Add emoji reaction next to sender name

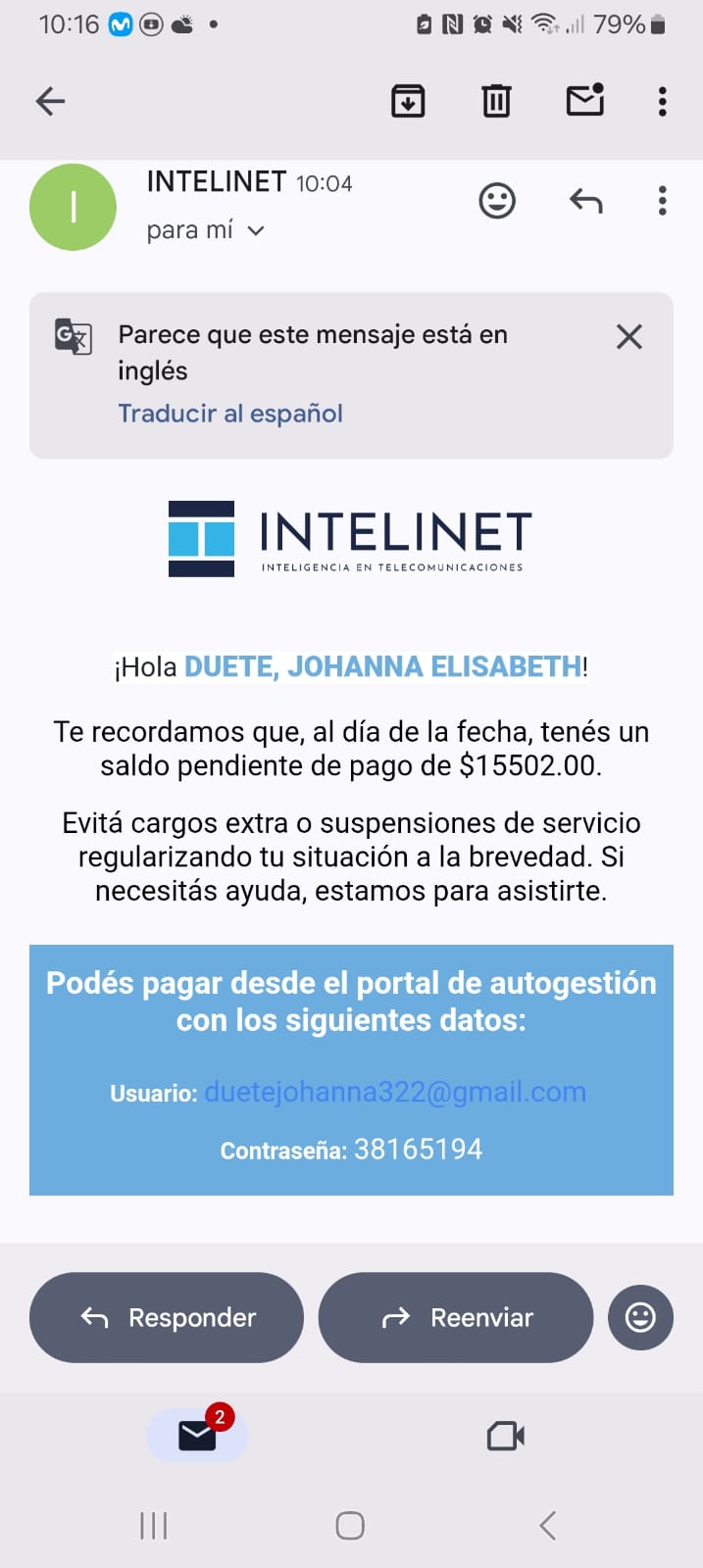coord(497,201)
